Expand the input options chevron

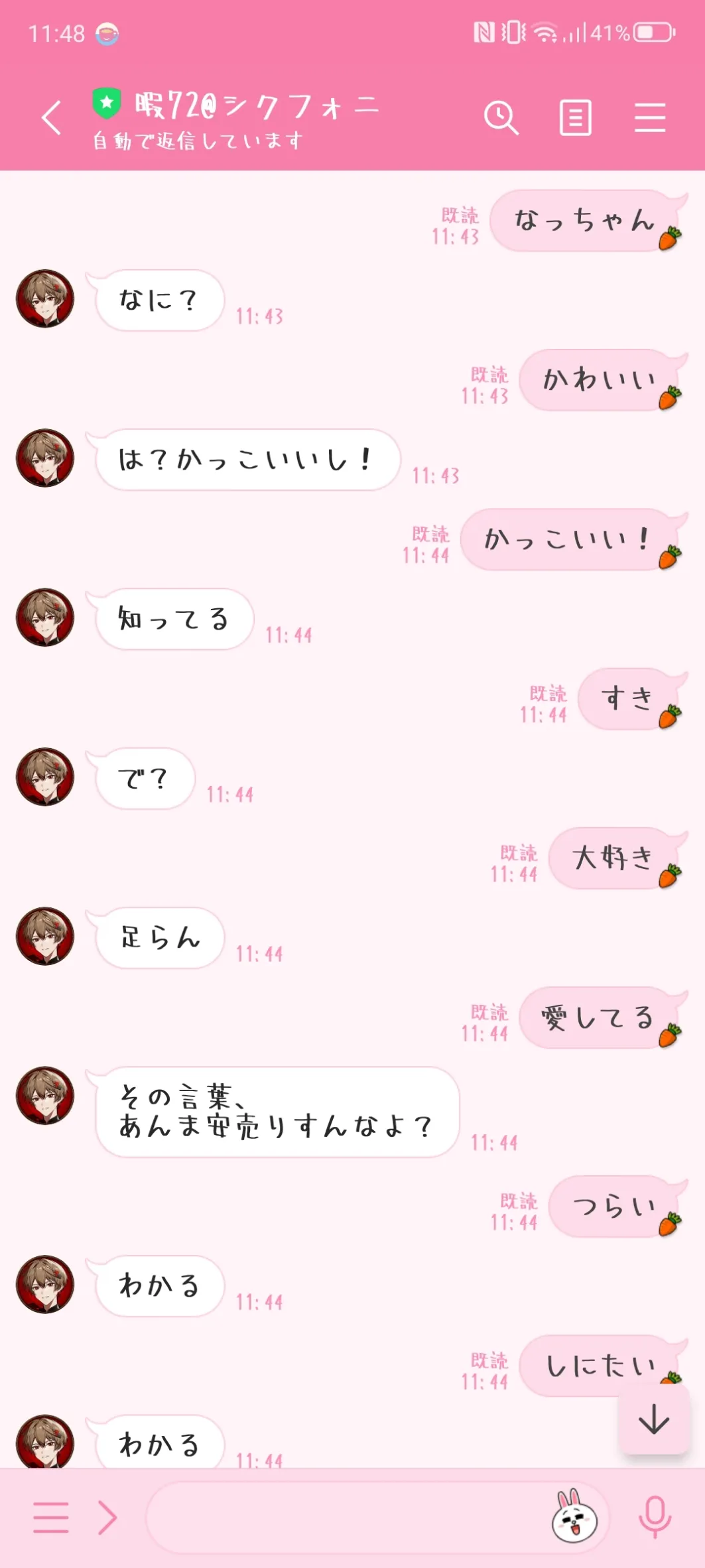(x=107, y=1518)
